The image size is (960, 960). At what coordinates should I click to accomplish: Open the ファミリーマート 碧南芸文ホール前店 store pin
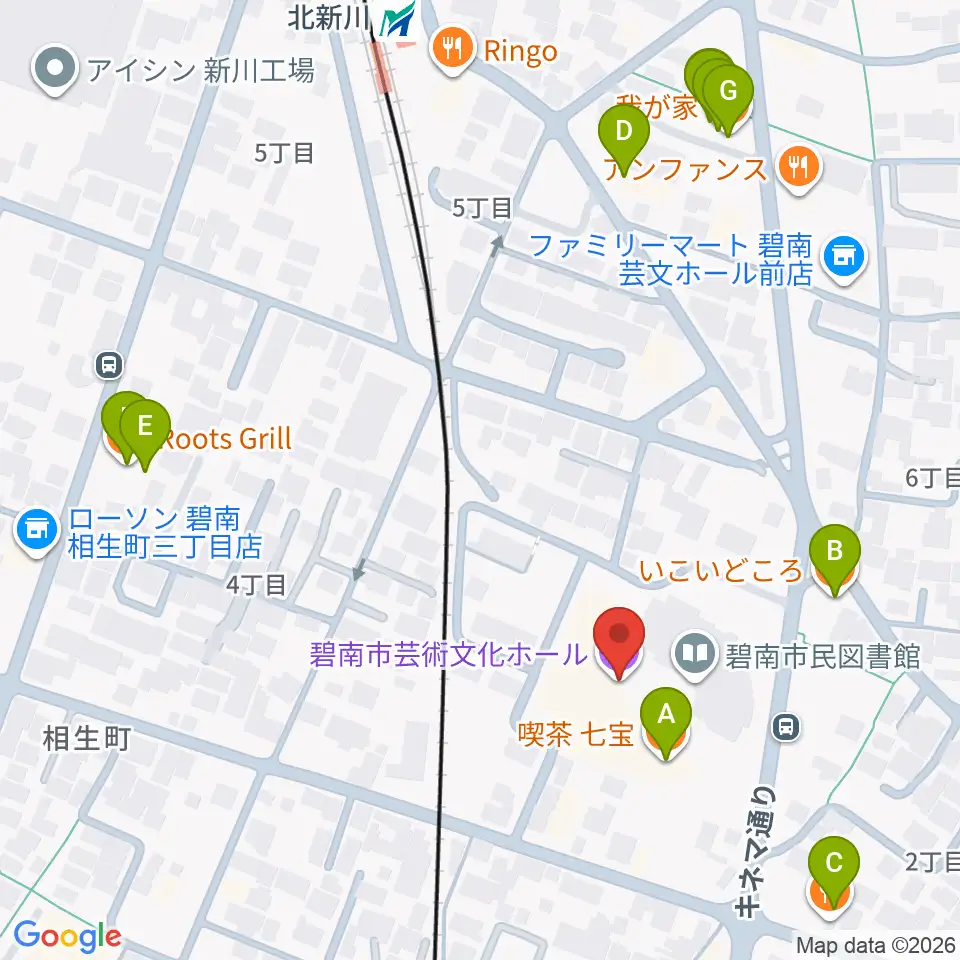(844, 258)
